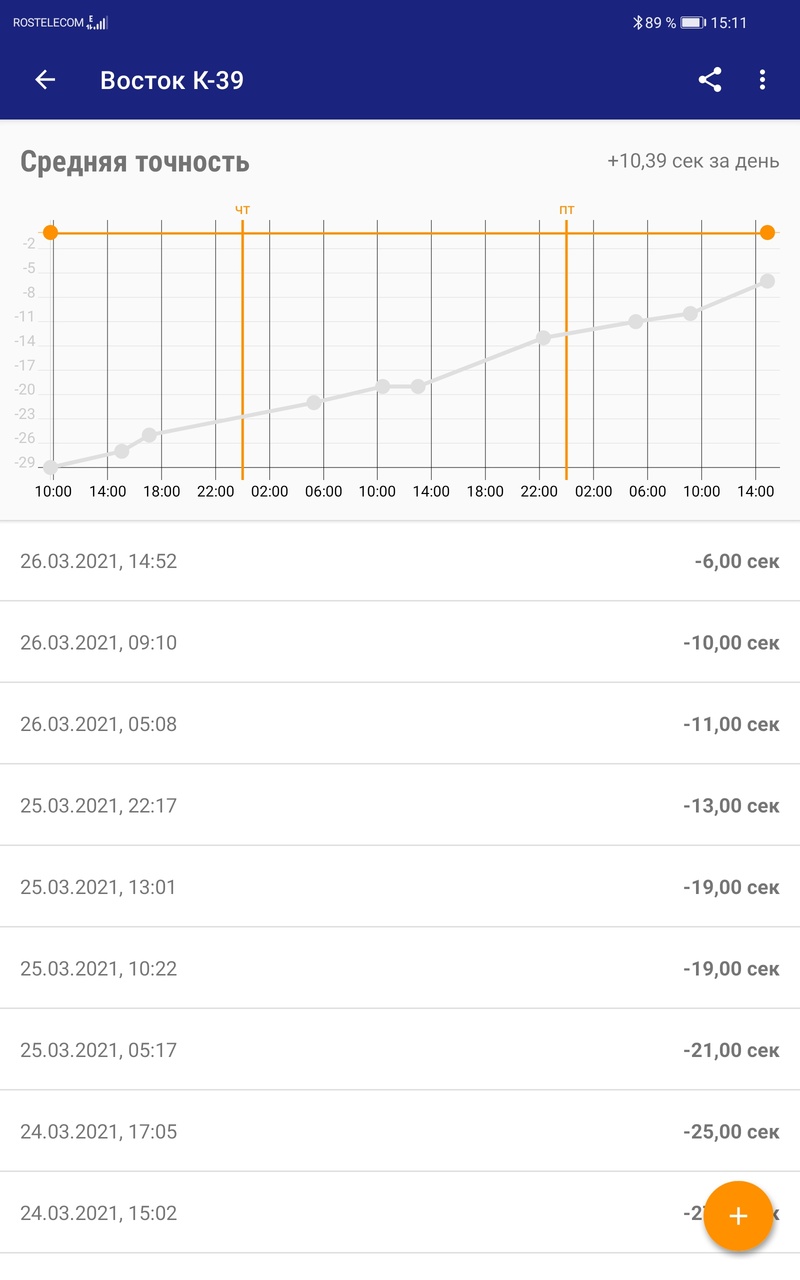Go back using the arrow
Image resolution: width=800 pixels, height=1280 pixels.
click(45, 81)
